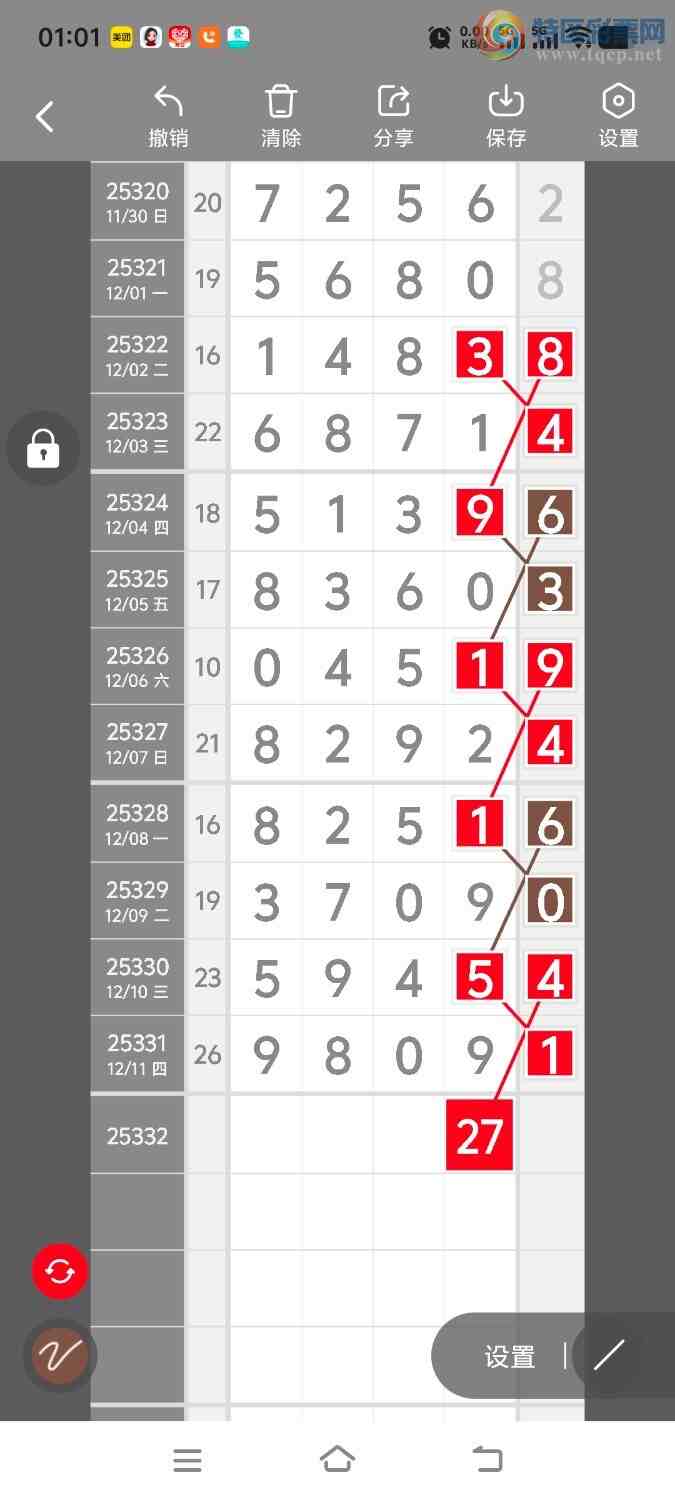Select the brown pen color button
The height and width of the screenshot is (1500, 675).
tap(60, 1356)
